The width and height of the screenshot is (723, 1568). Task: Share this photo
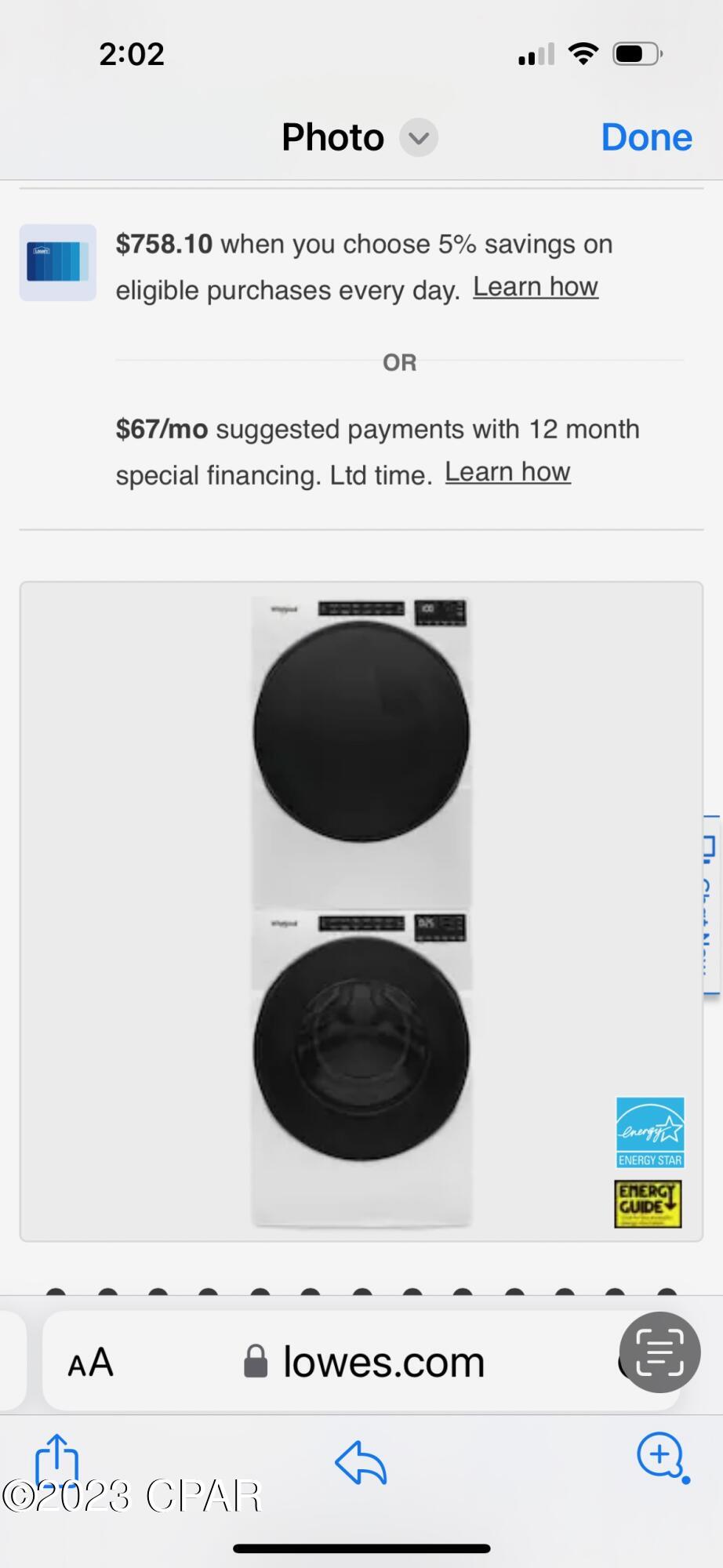57,1460
